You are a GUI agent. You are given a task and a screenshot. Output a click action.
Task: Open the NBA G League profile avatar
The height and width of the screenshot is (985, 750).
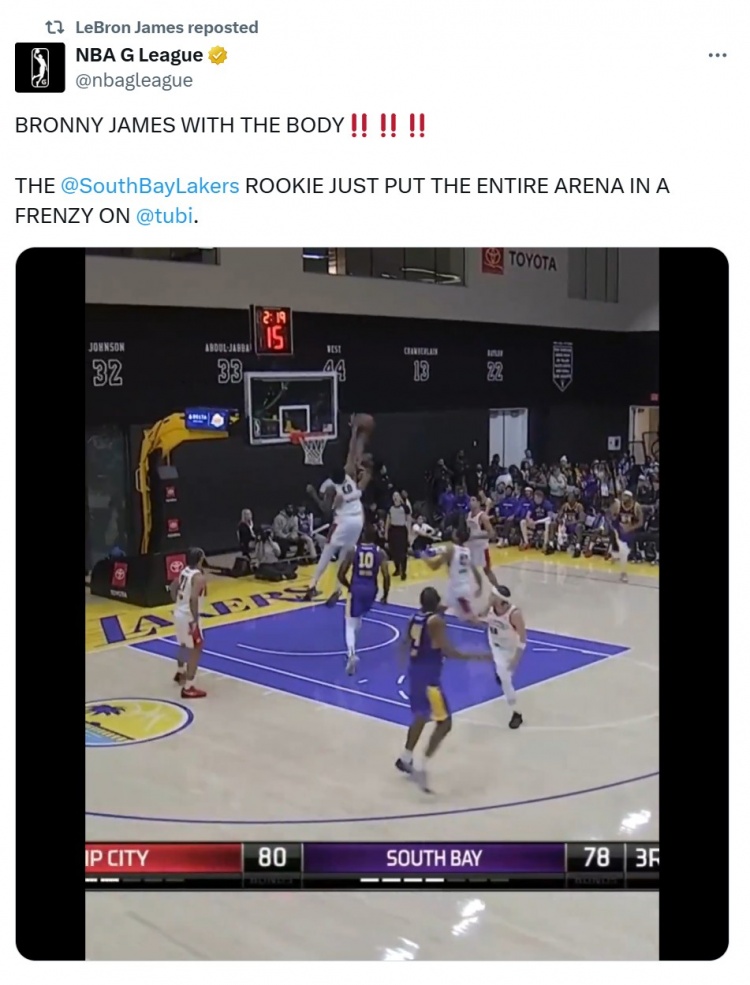40,67
